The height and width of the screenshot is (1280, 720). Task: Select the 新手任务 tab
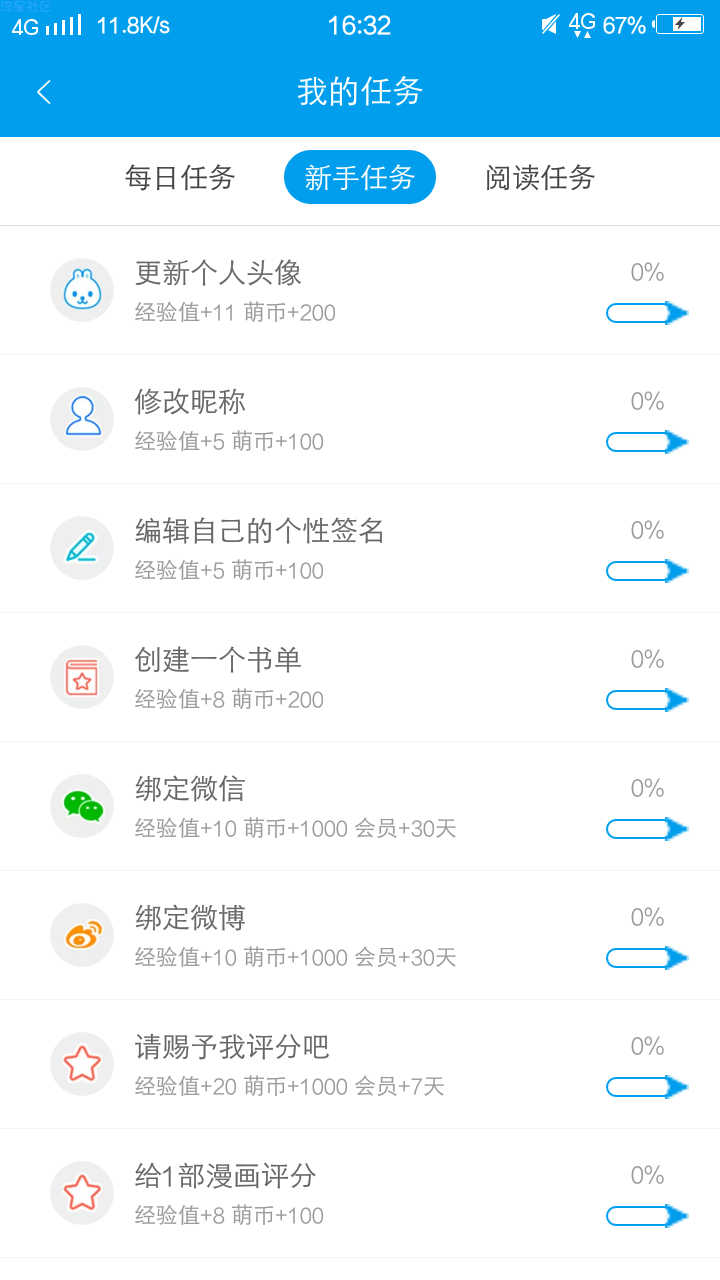pyautogui.click(x=360, y=177)
